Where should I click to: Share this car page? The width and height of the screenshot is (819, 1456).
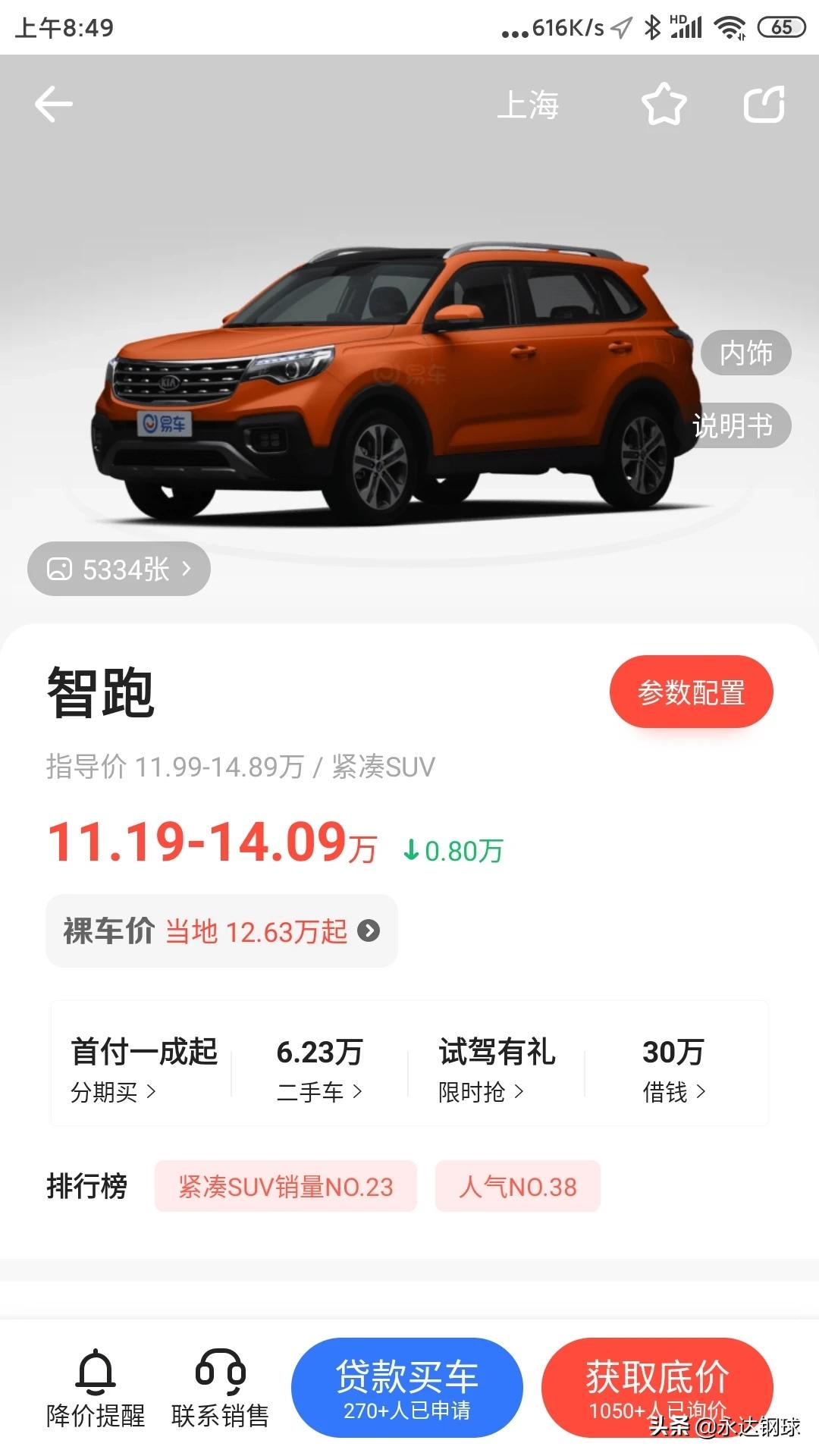764,104
